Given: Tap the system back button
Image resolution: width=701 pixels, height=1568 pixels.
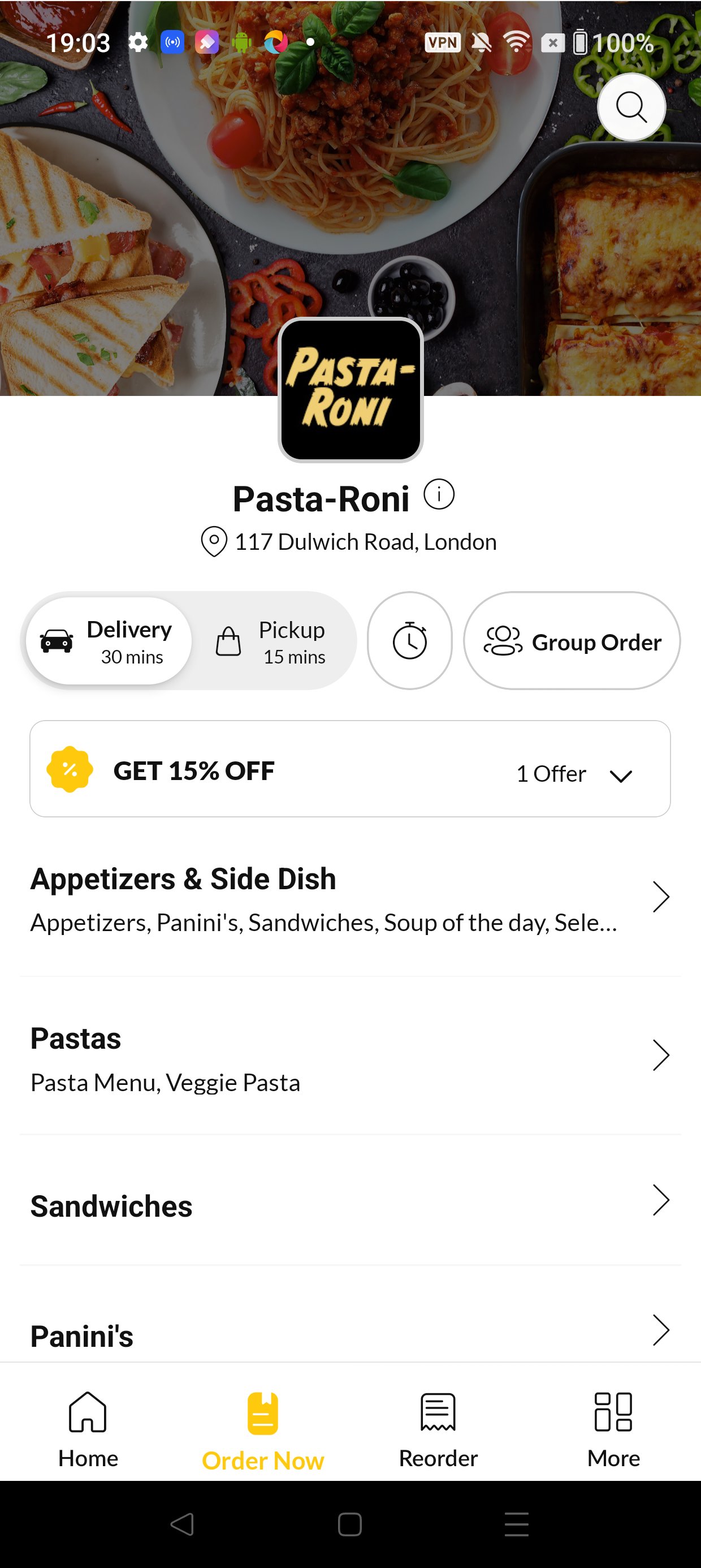Looking at the screenshot, I should tap(182, 1524).
